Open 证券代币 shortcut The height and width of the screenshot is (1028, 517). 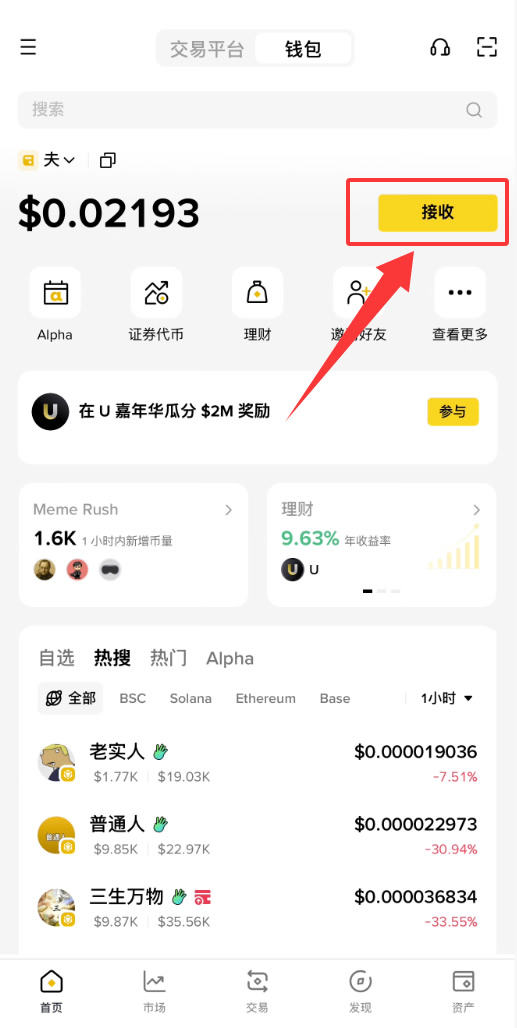(156, 304)
